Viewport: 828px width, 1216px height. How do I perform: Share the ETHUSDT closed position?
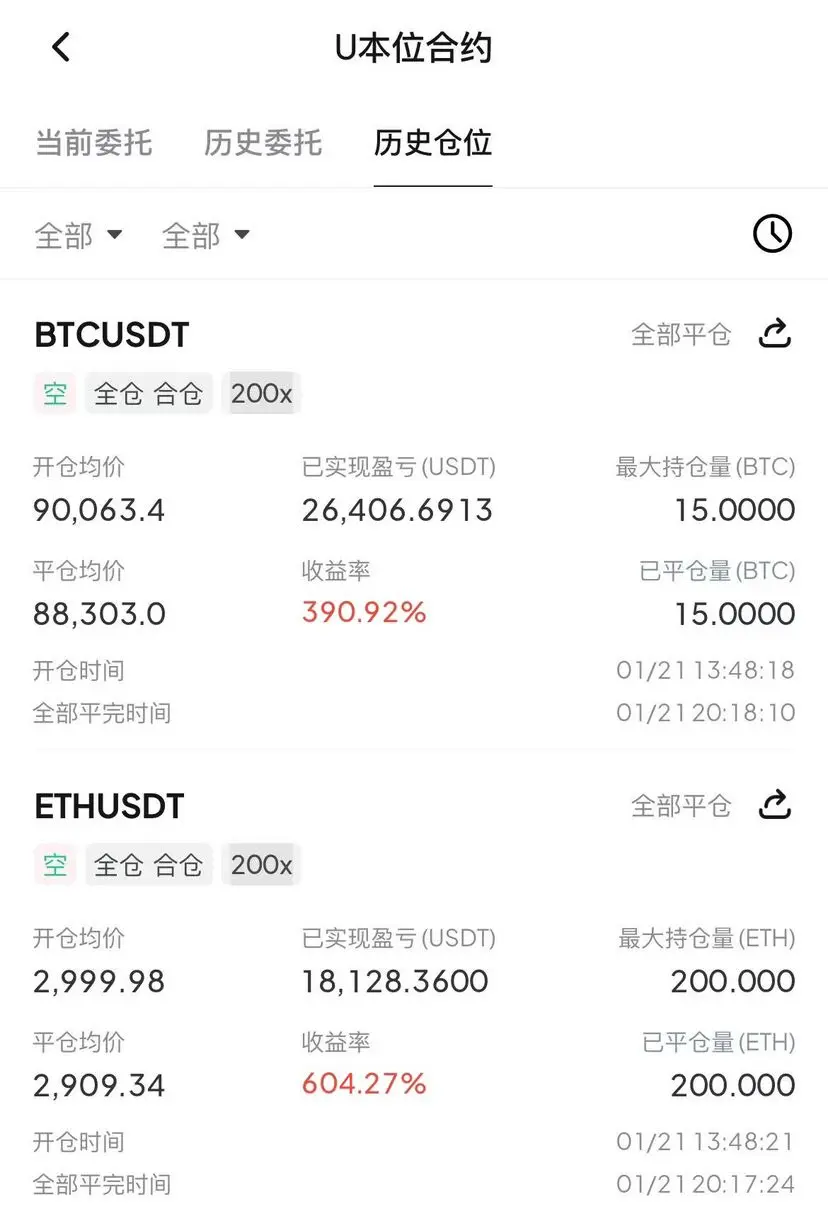[x=775, y=804]
